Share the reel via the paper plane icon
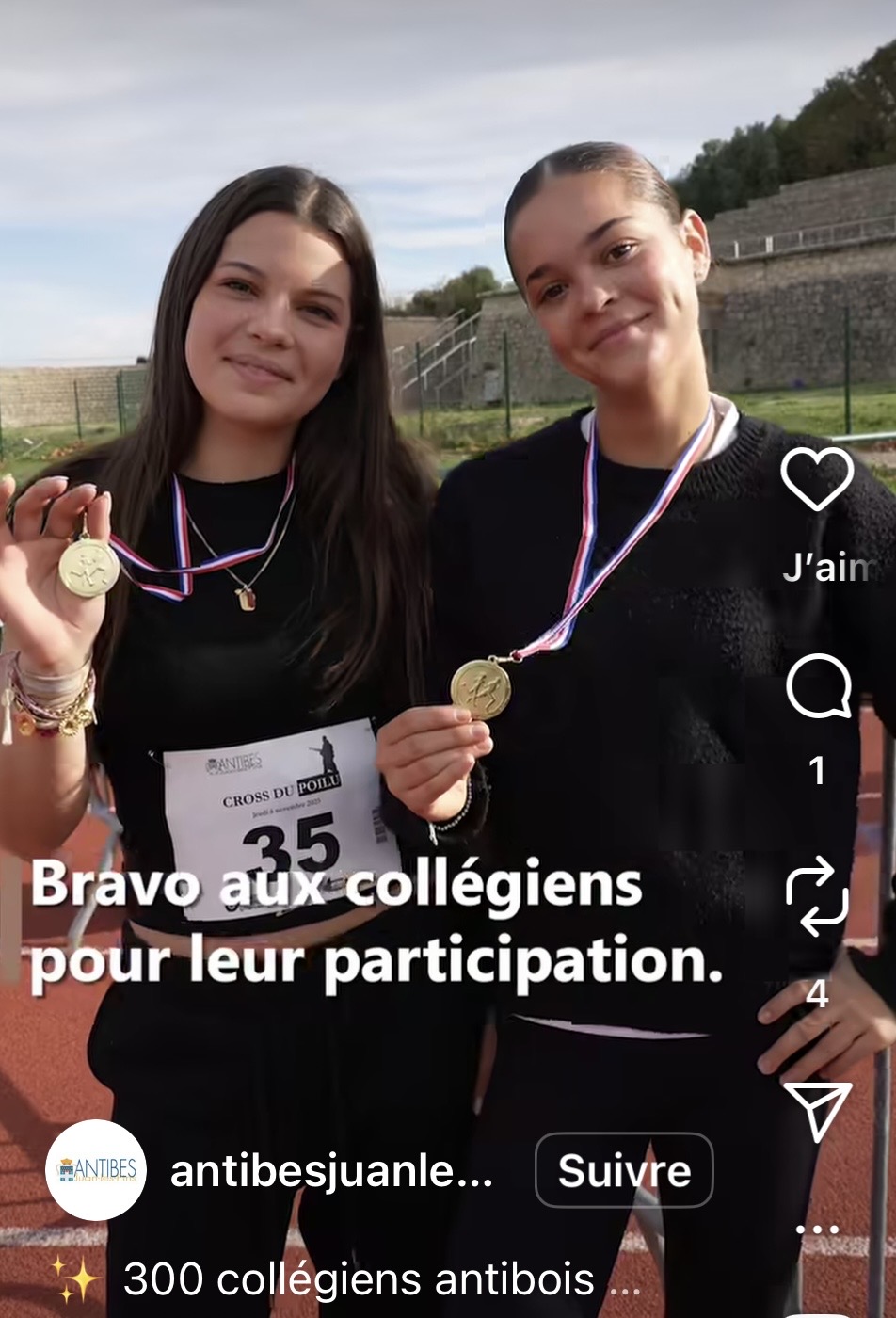 click(817, 1110)
